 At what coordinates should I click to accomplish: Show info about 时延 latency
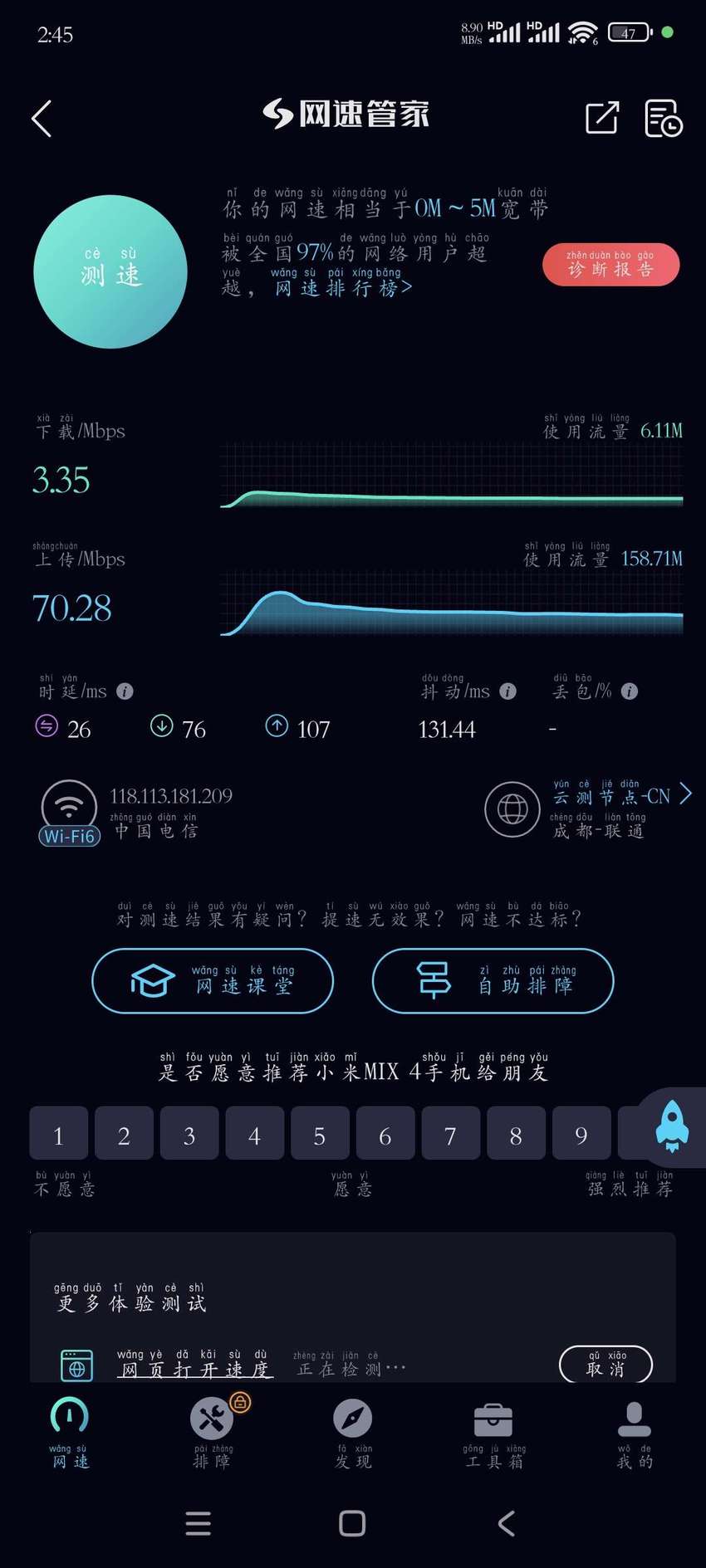pyautogui.click(x=125, y=691)
